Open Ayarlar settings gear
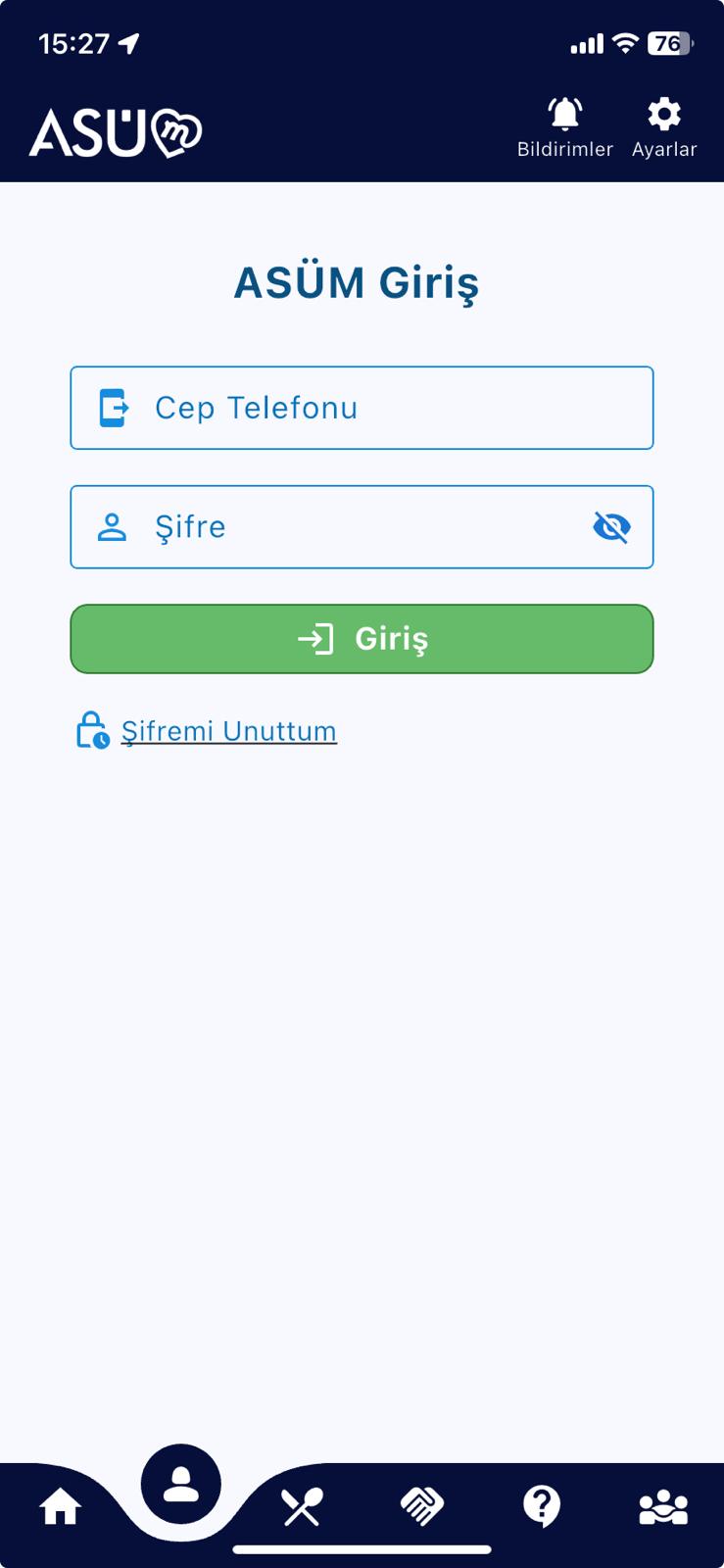 pyautogui.click(x=664, y=127)
